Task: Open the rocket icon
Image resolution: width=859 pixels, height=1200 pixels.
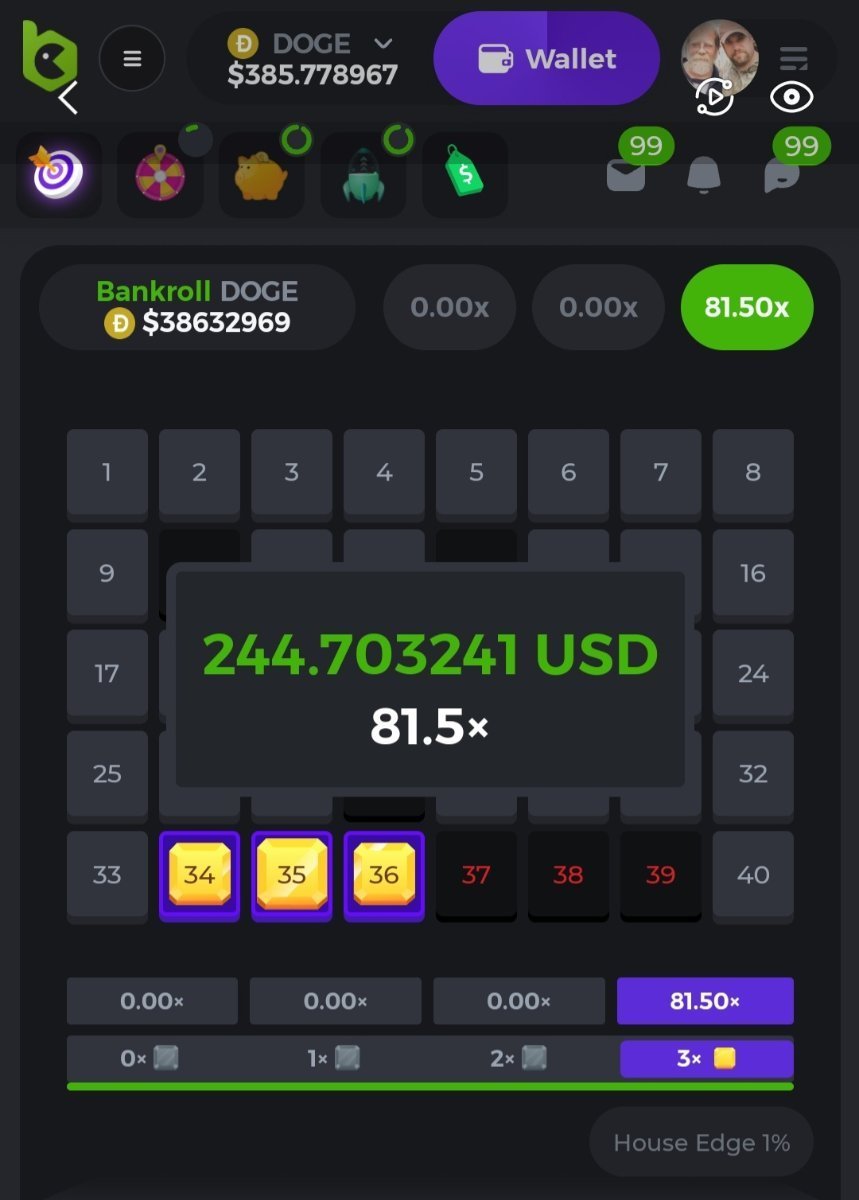Action: [x=363, y=175]
